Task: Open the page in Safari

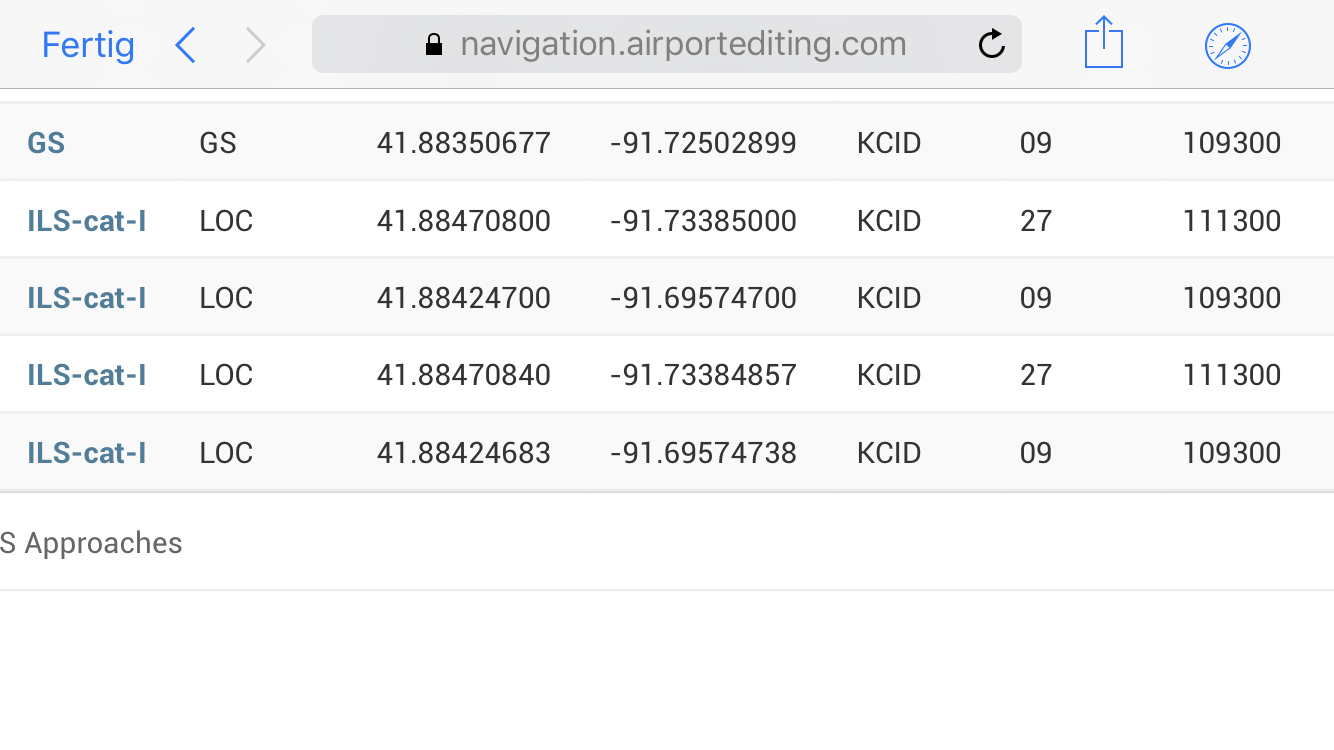Action: 1227,45
